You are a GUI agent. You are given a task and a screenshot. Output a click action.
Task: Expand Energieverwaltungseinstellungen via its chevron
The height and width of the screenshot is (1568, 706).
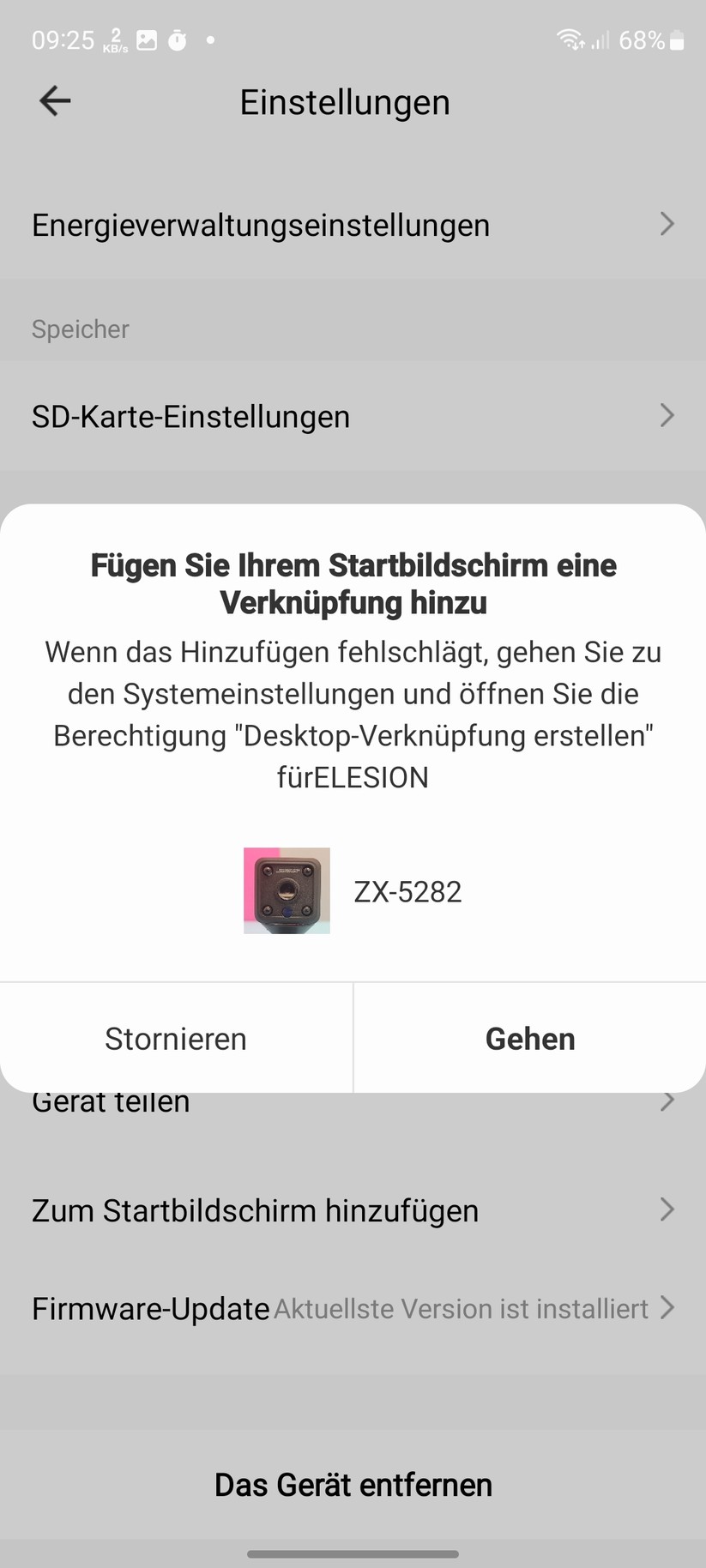667,224
